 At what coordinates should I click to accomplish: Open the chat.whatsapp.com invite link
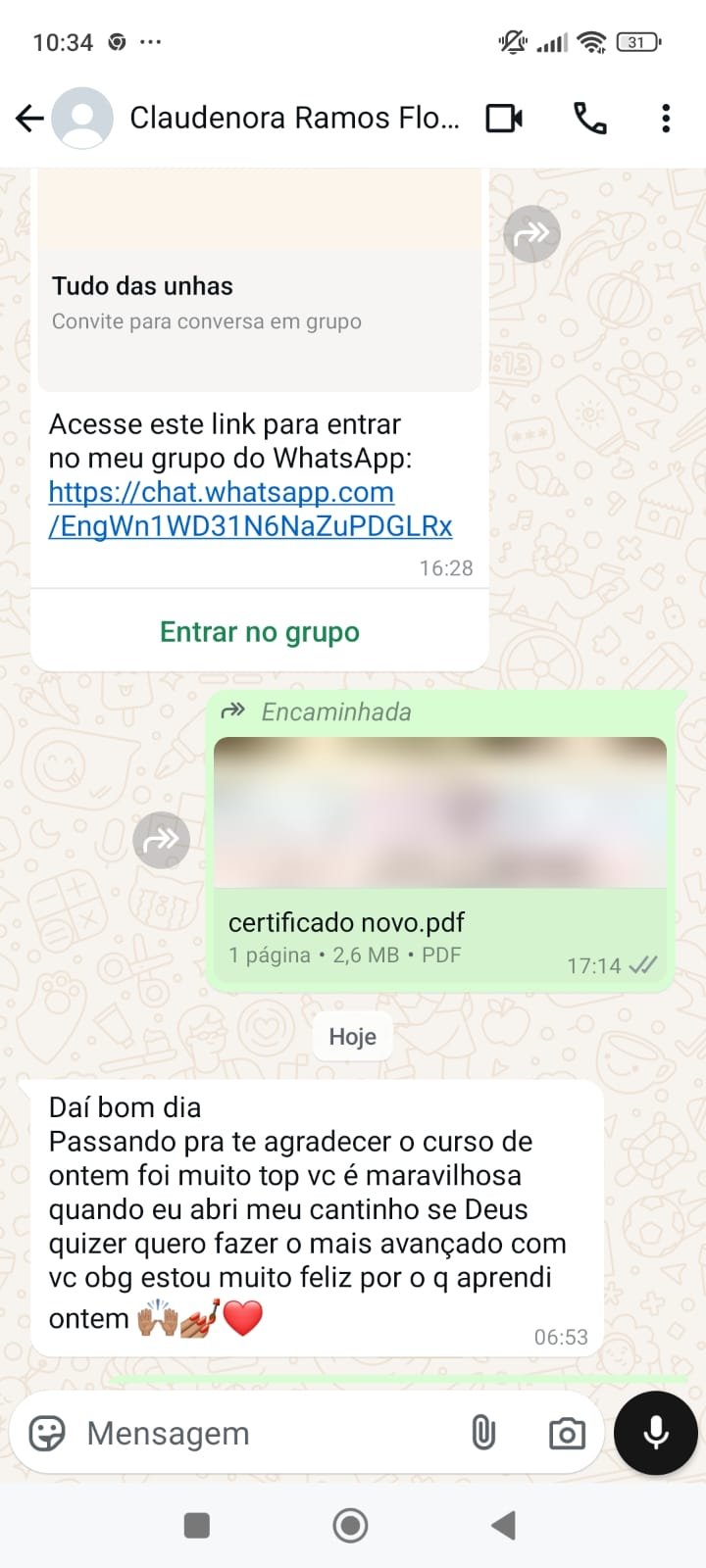250,510
